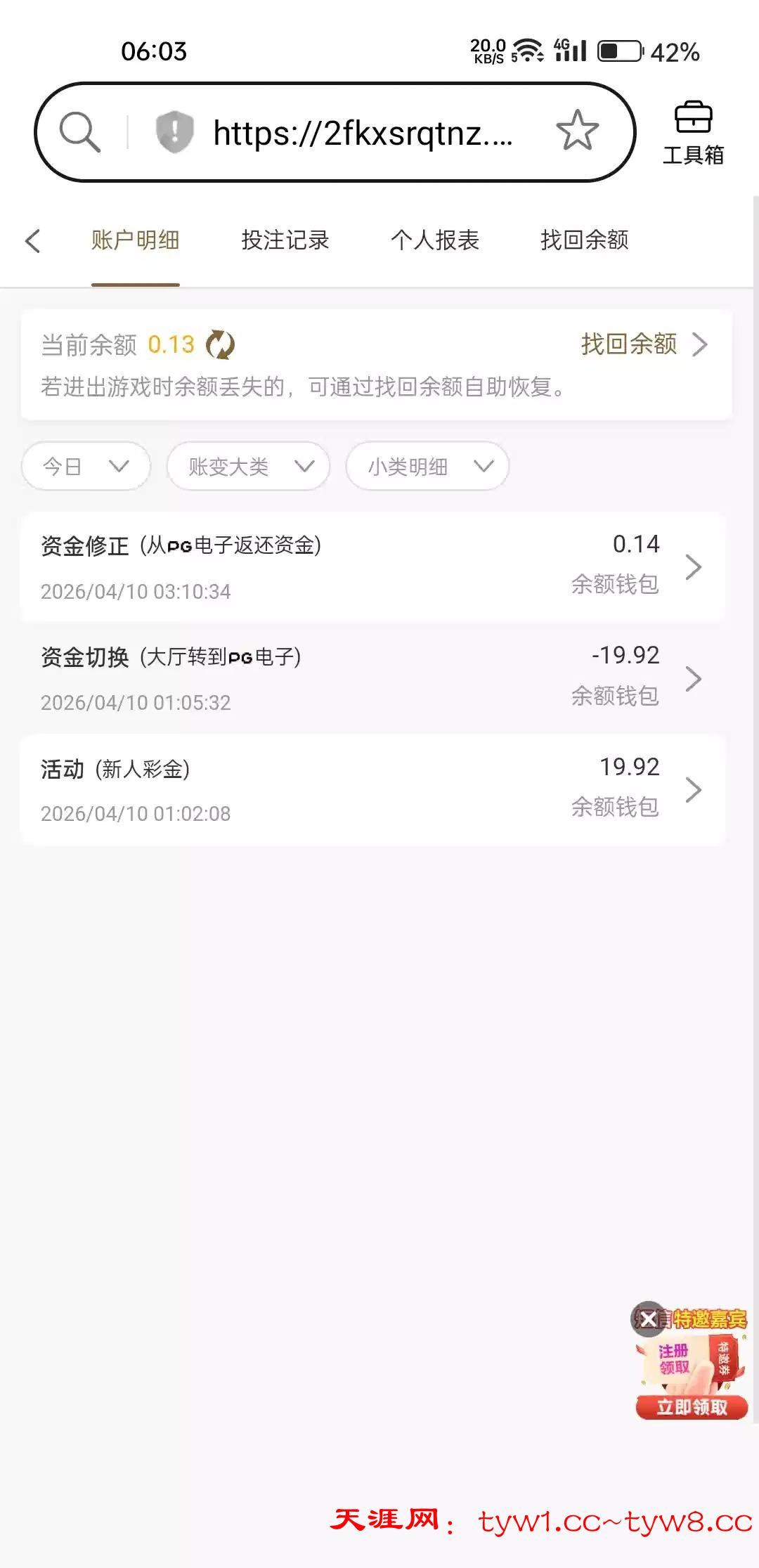Switch to the 个人报表 tab
The image size is (759, 1568).
pos(434,240)
